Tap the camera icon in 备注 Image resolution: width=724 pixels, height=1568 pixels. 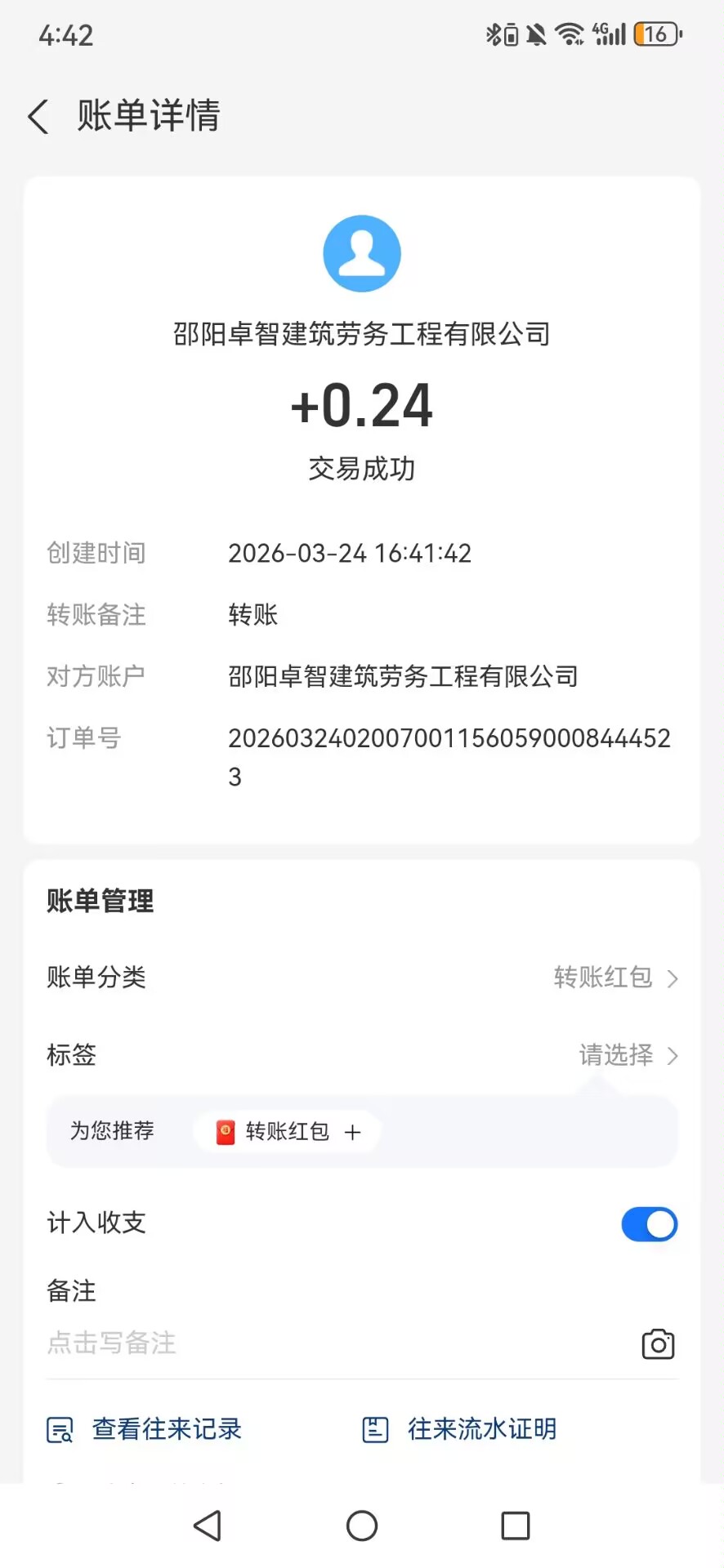tap(658, 1344)
